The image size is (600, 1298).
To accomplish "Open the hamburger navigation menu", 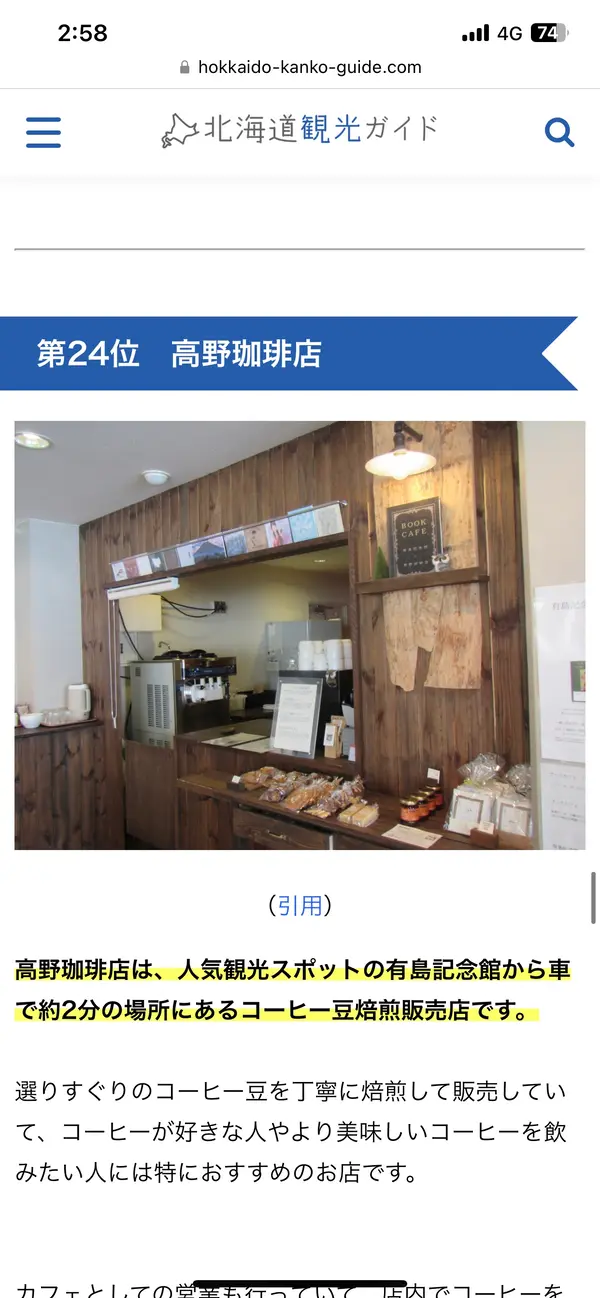I will click(x=43, y=132).
